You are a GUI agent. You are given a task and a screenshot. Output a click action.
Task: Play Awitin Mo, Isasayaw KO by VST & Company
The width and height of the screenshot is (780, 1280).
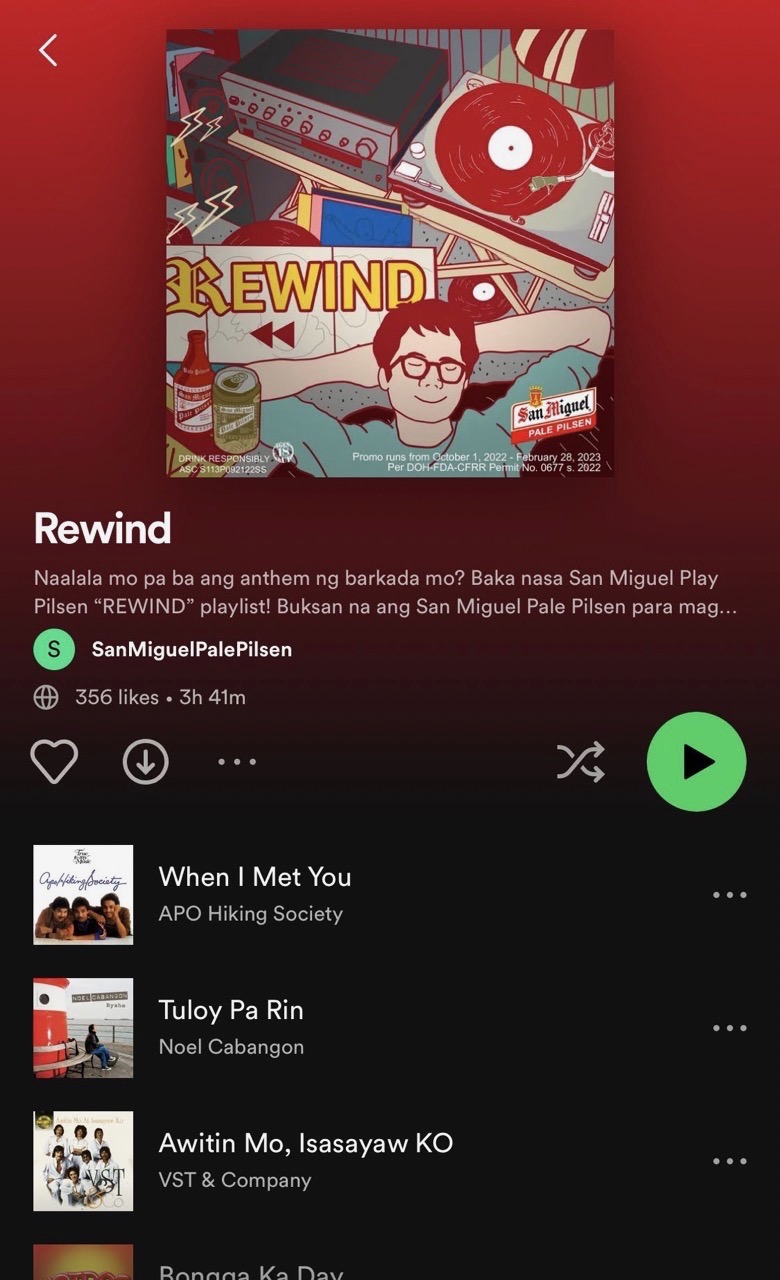(305, 1160)
